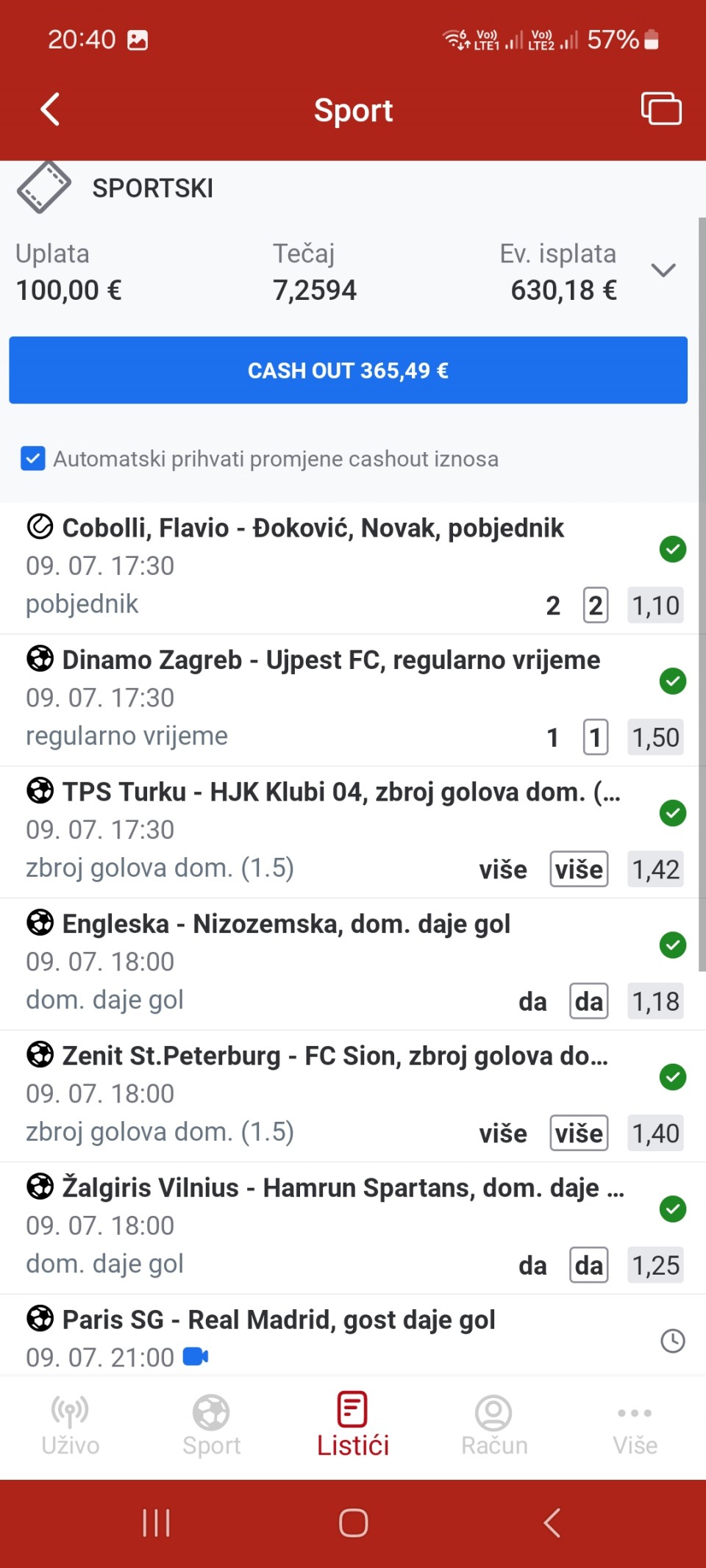Screen dimensions: 706x1568
Task: Open the Više tab
Action: point(635,1426)
